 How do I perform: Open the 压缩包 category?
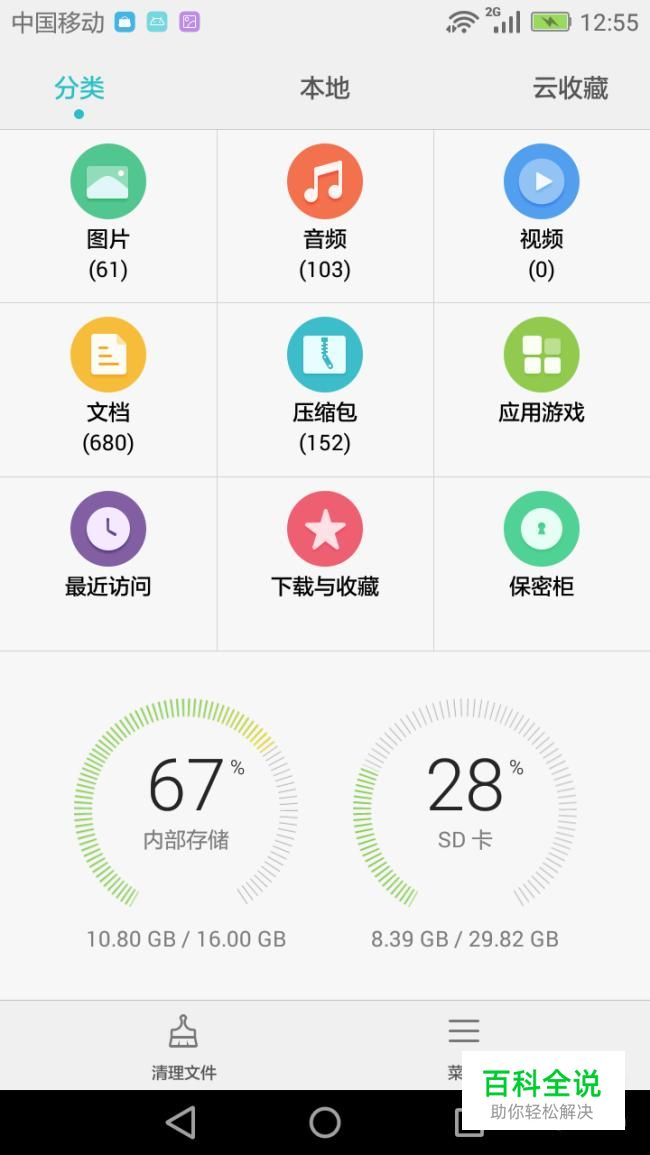coord(325,387)
